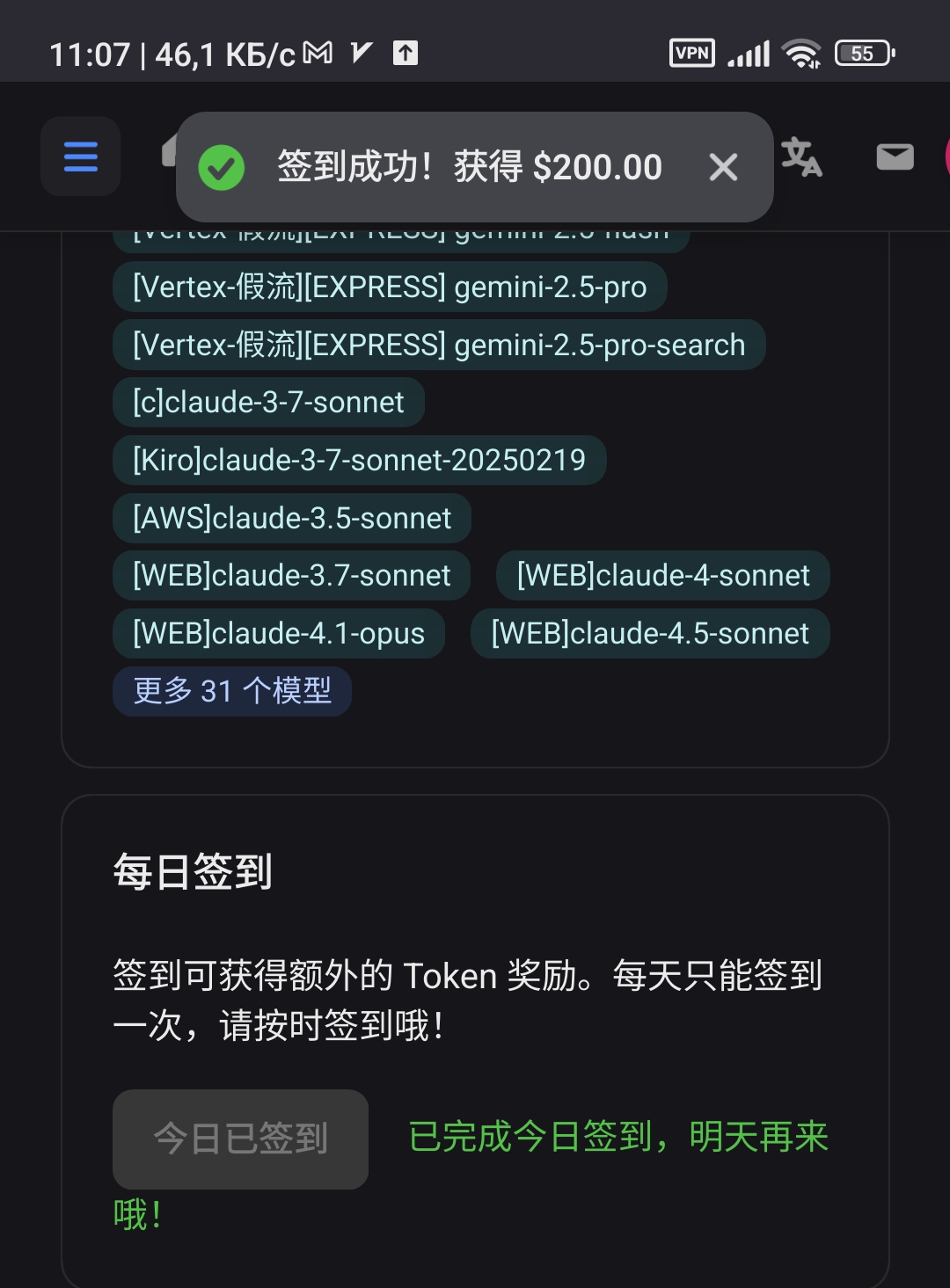
Task: Select the [AWS]claude-3.5-sonnet chip
Action: [291, 518]
